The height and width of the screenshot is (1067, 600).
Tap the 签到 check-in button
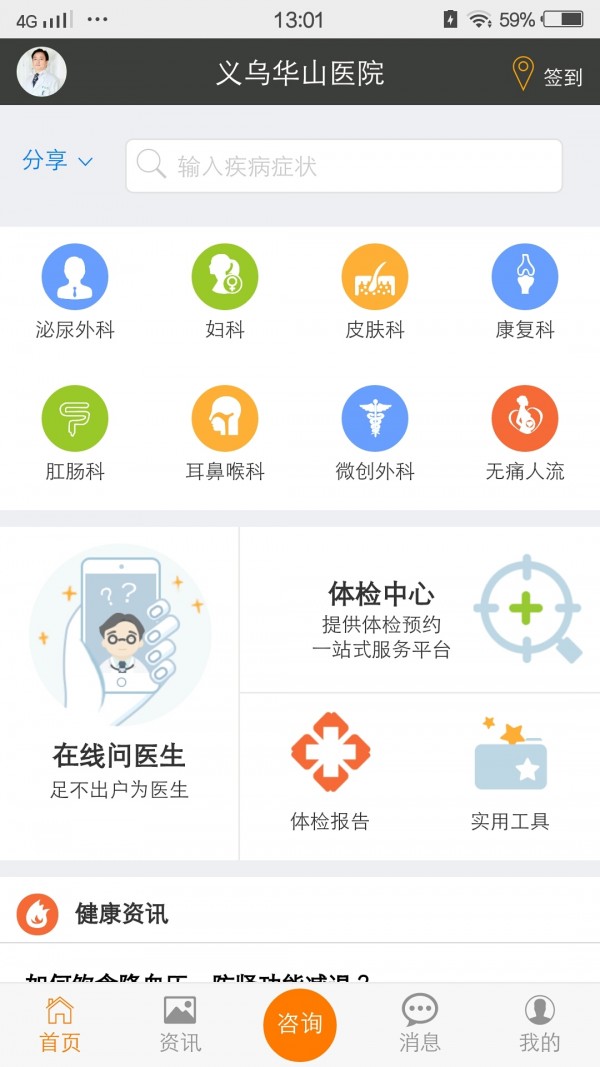click(x=547, y=75)
